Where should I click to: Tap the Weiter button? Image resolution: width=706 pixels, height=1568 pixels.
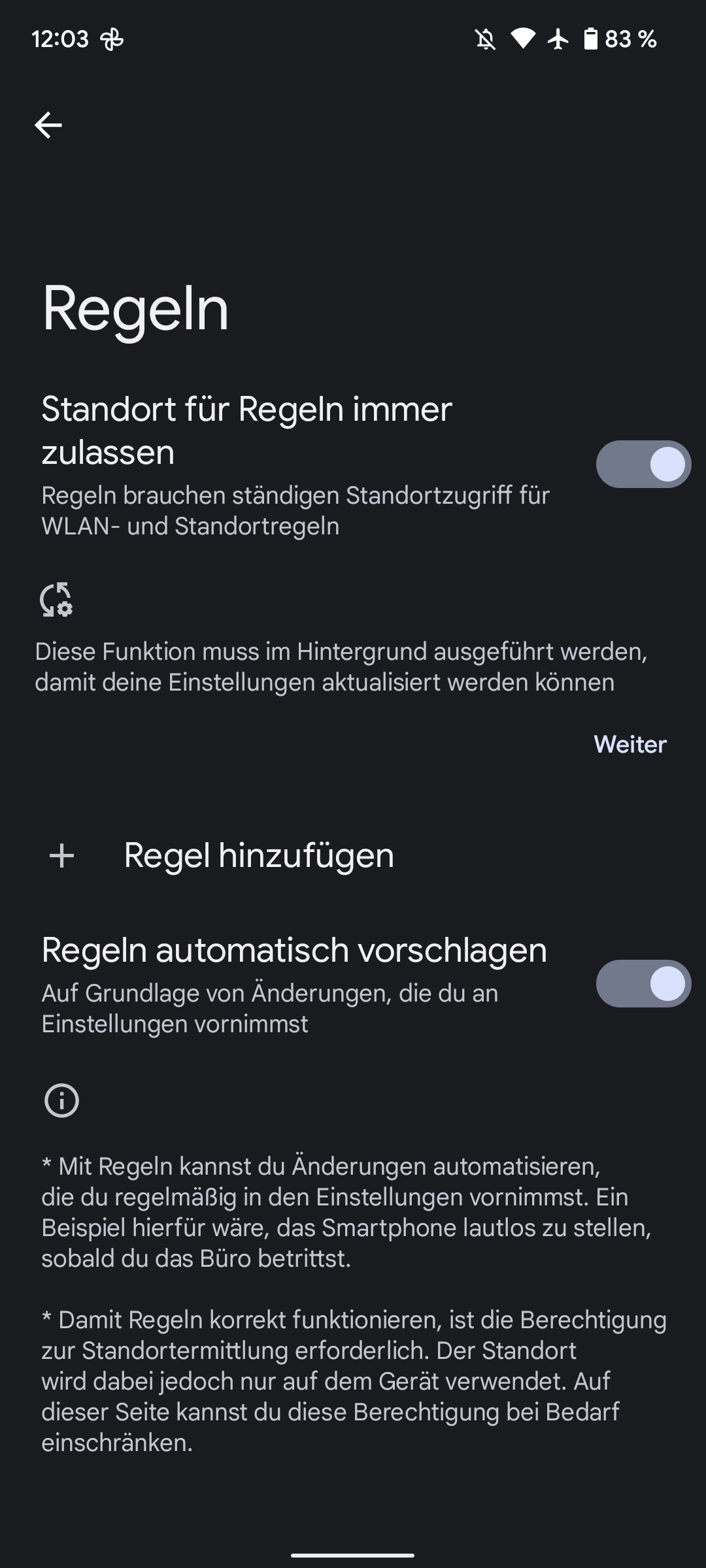(x=630, y=744)
